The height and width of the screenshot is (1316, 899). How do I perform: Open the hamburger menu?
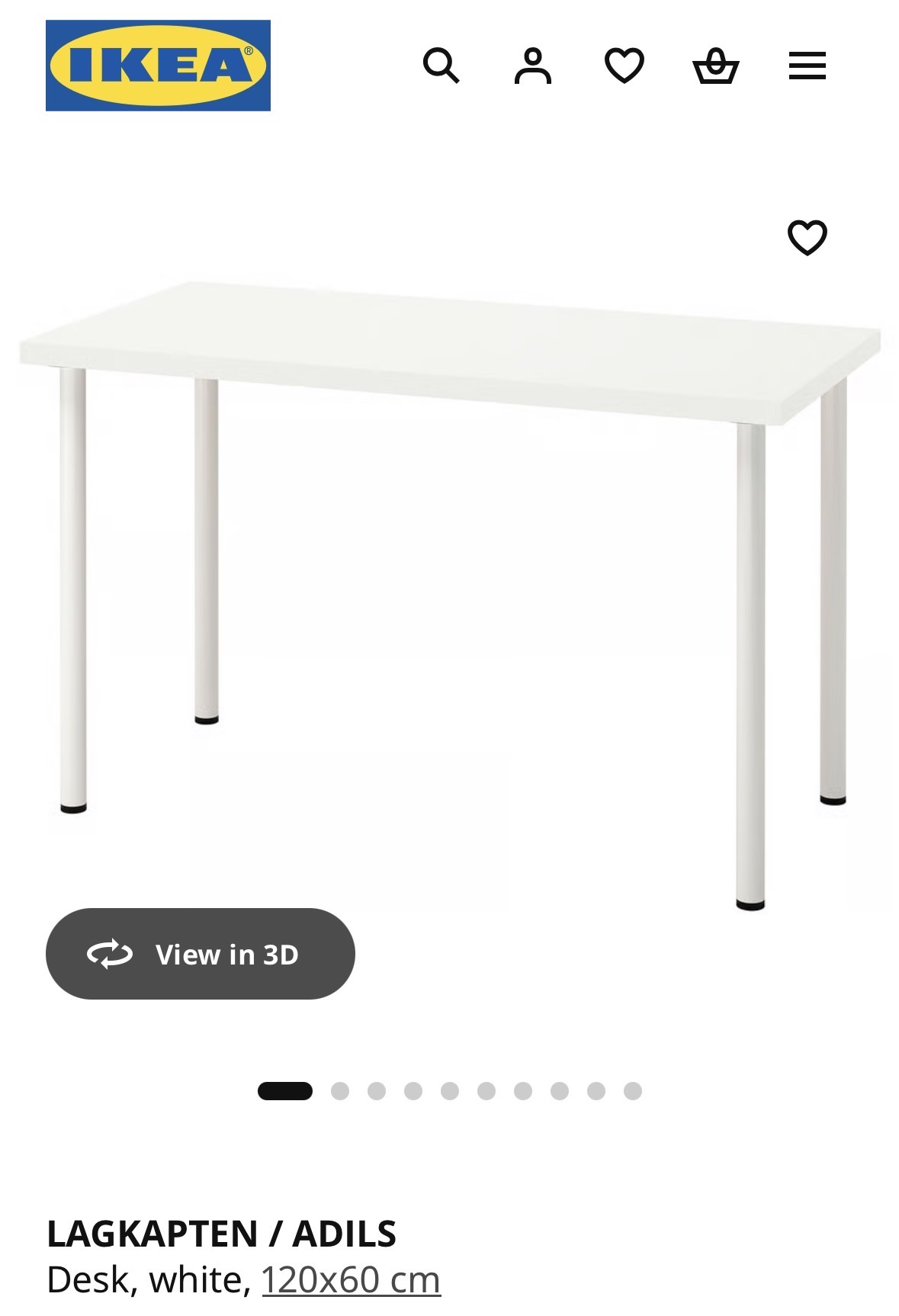point(807,66)
